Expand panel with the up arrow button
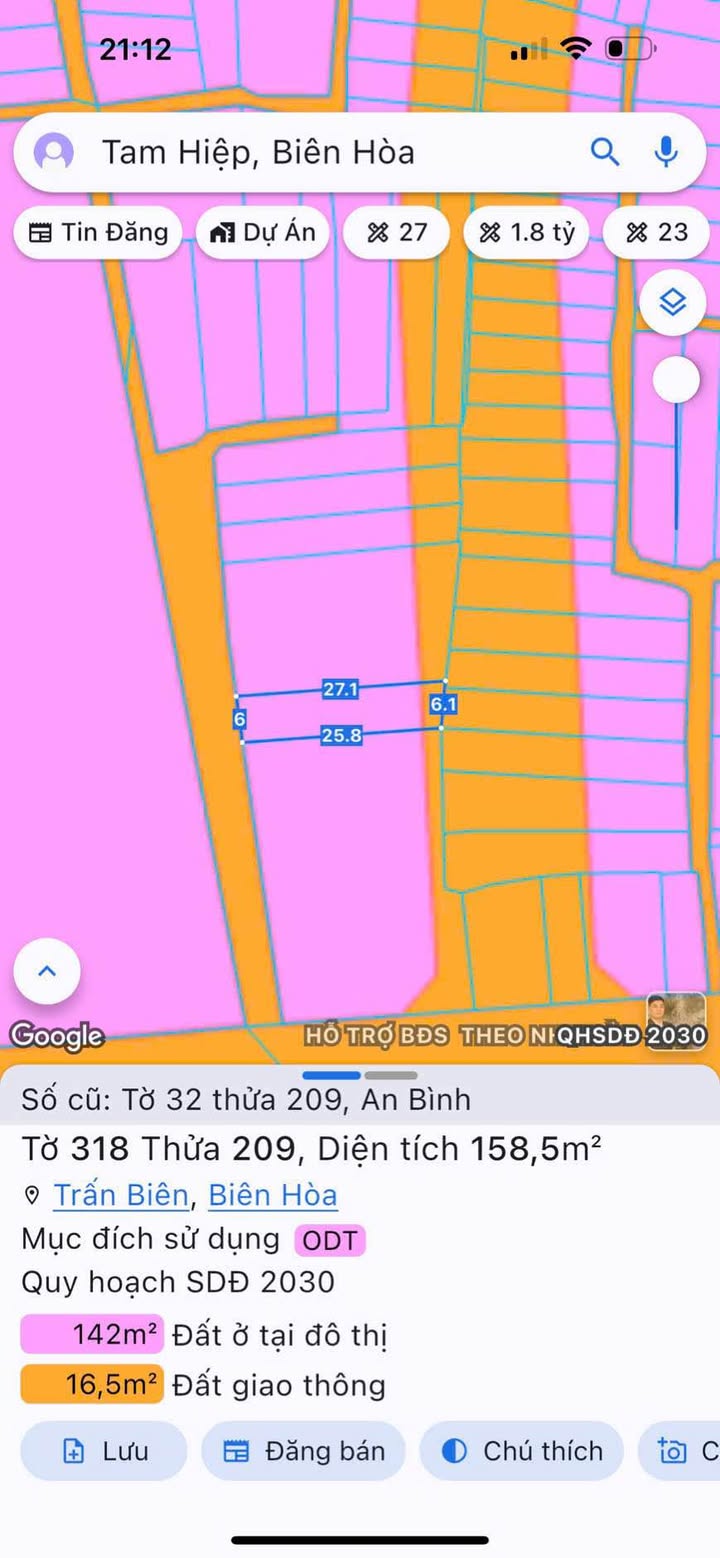This screenshot has width=720, height=1558. (47, 971)
